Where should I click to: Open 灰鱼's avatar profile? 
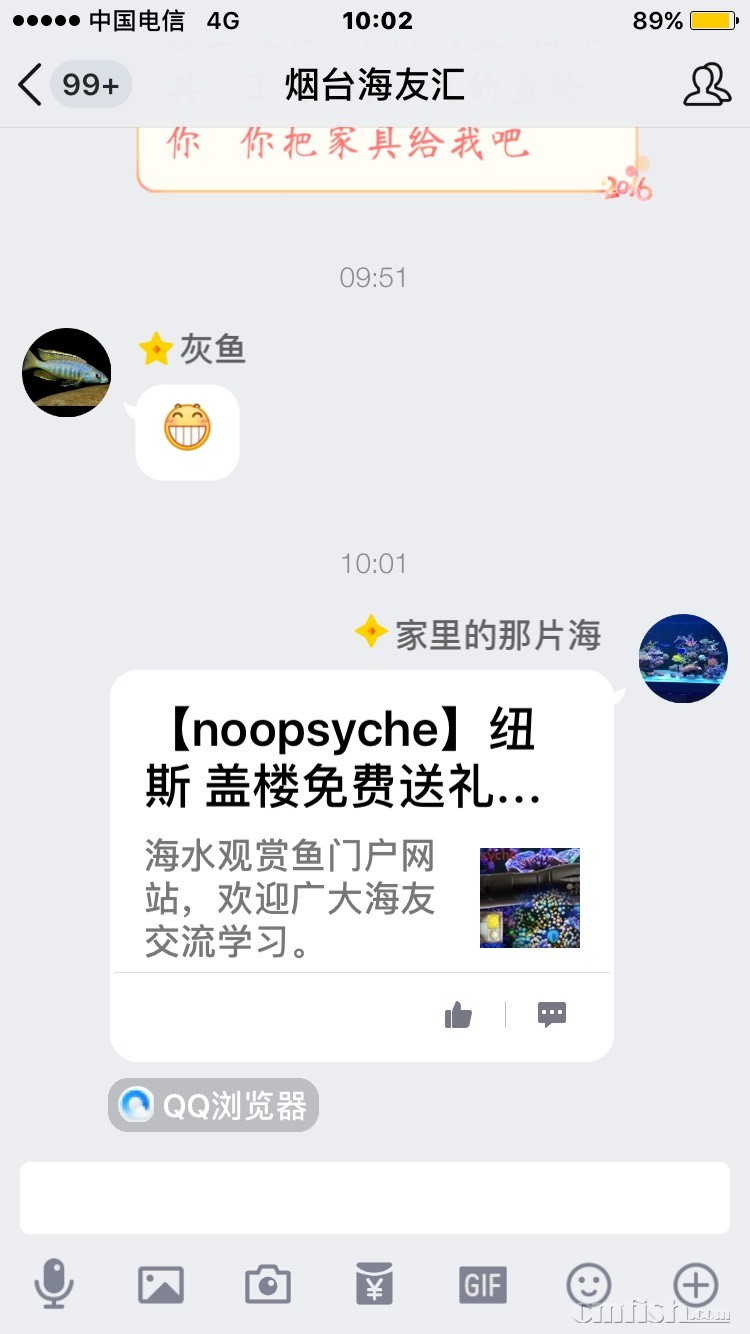pos(66,372)
